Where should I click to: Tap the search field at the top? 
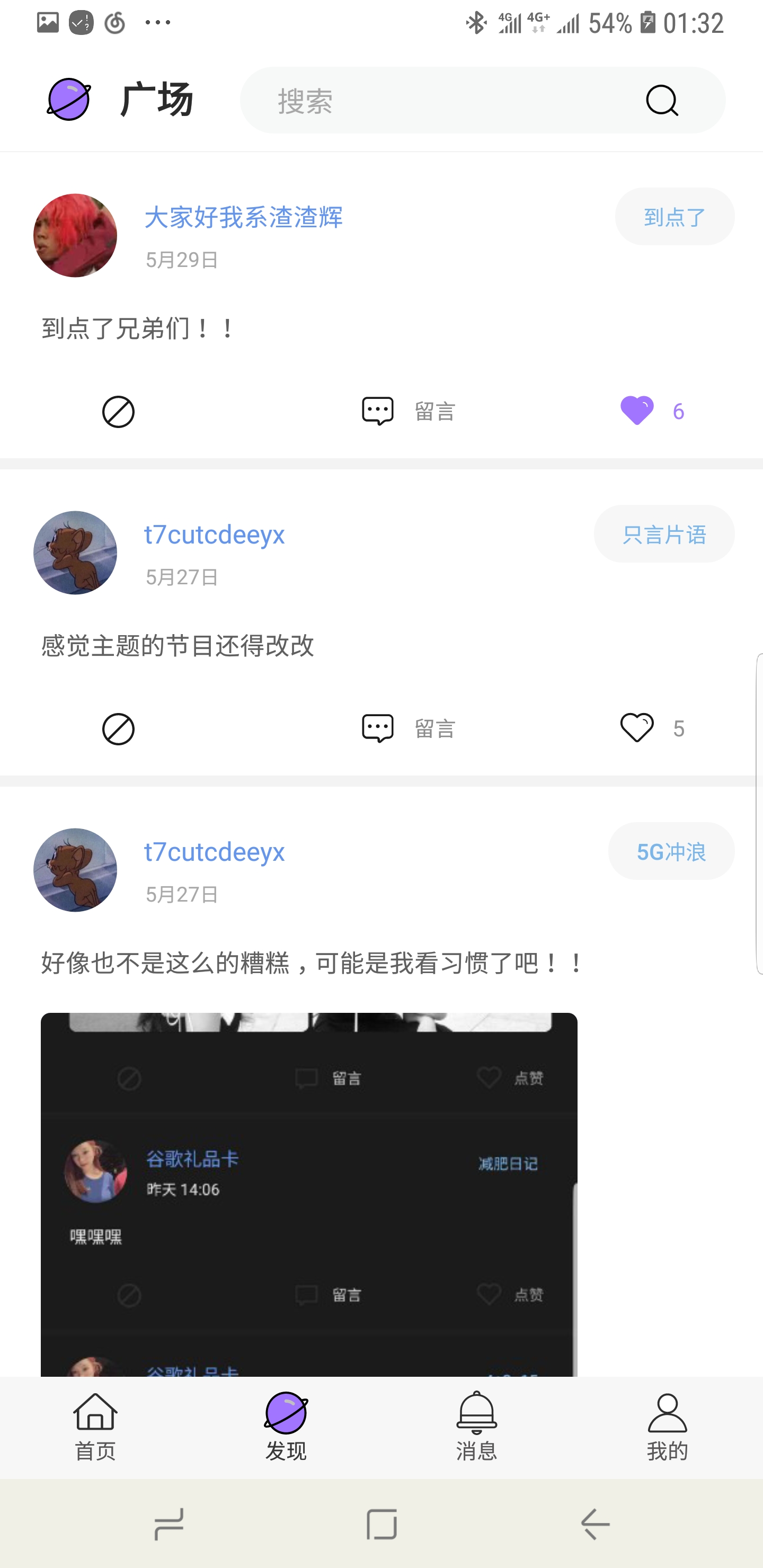438,101
